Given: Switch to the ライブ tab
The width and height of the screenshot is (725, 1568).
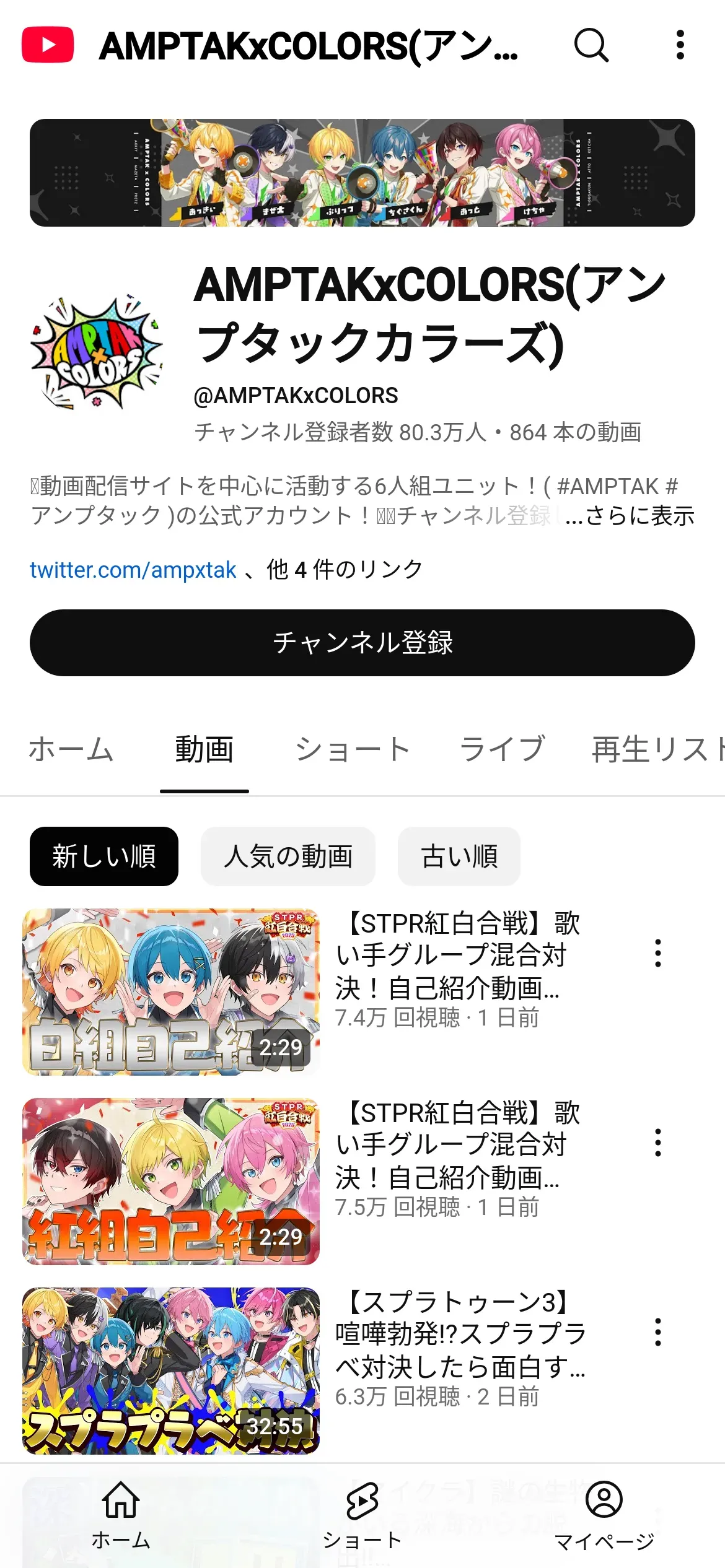Looking at the screenshot, I should [502, 749].
